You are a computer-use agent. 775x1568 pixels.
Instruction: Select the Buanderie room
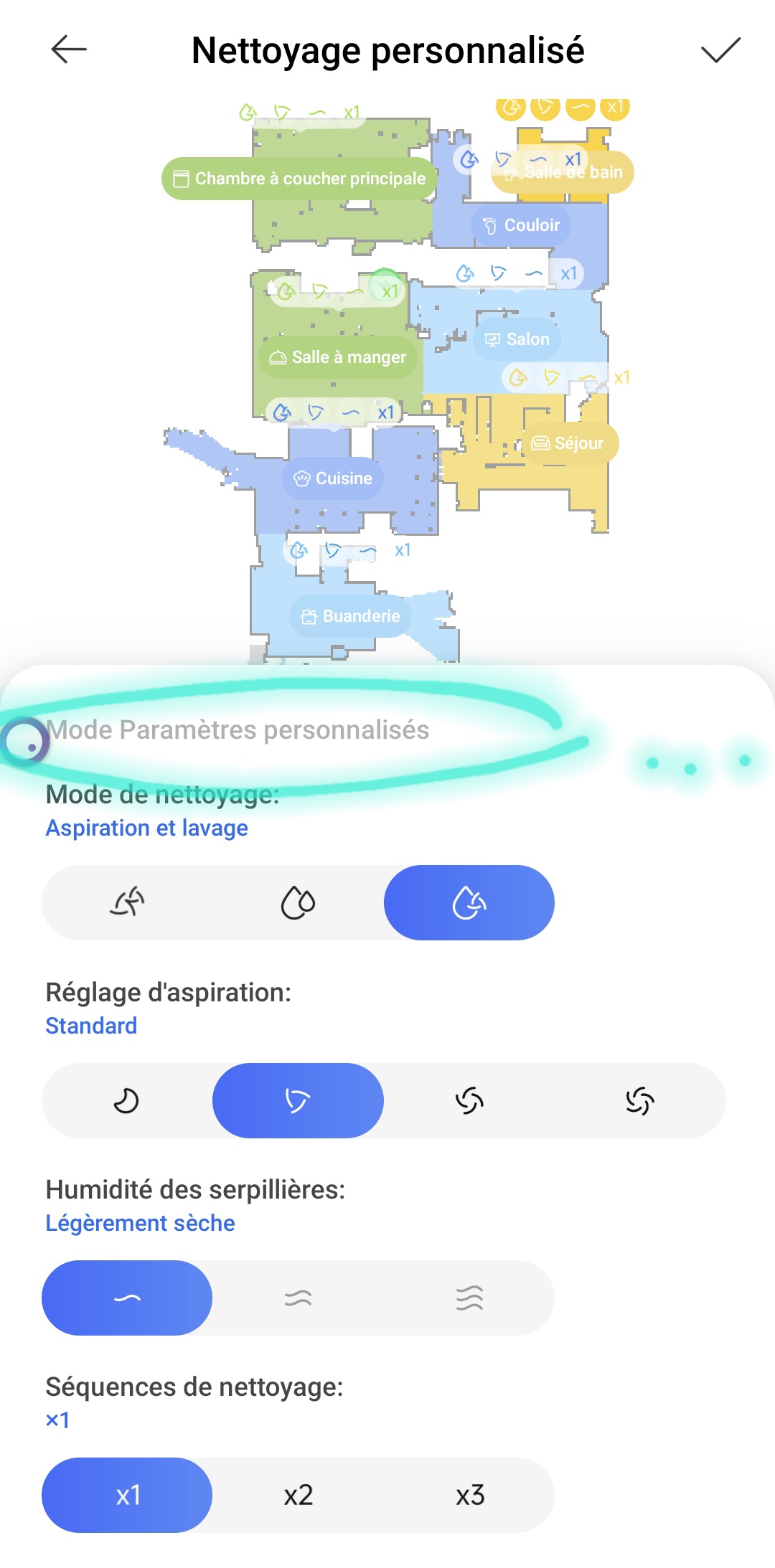coord(350,616)
